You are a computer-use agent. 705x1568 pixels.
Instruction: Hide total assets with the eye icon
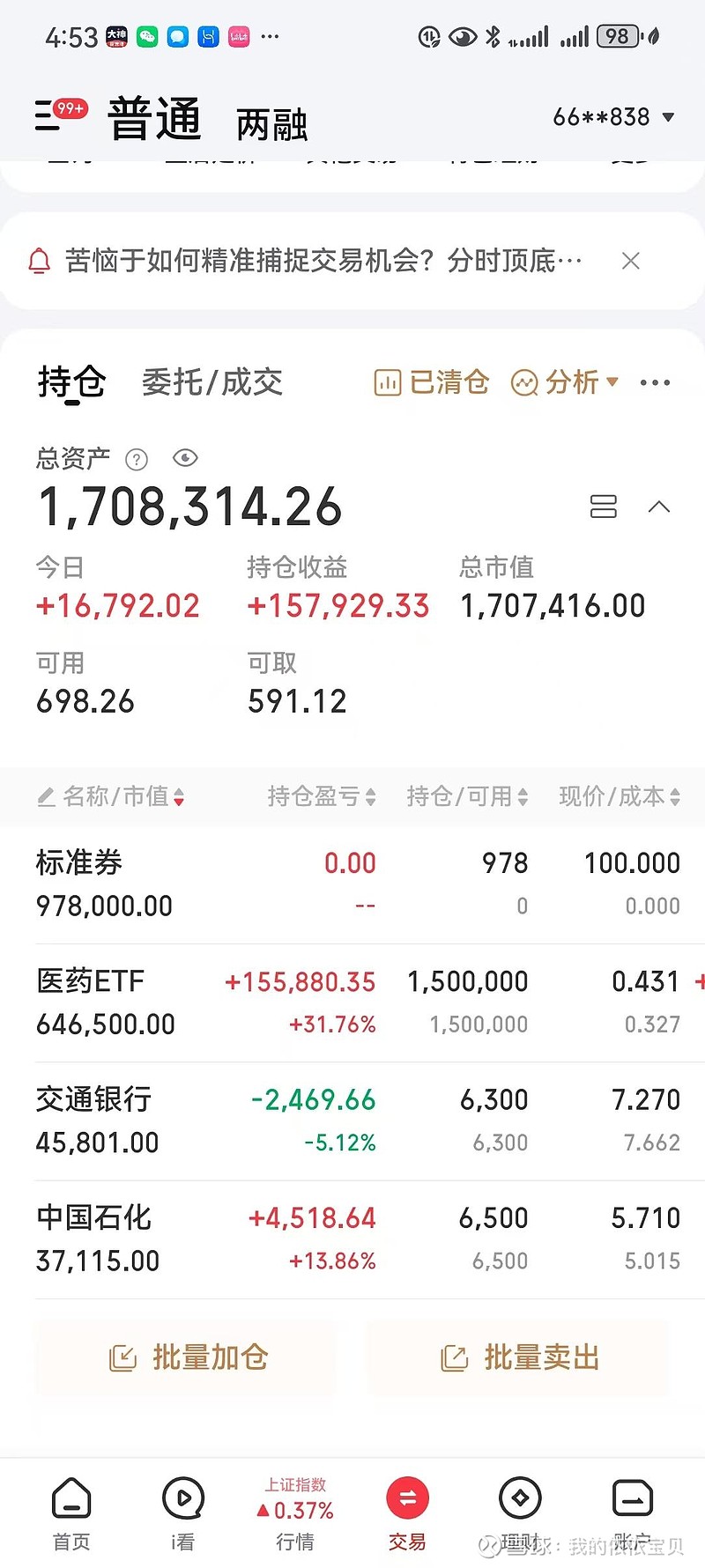[x=185, y=458]
